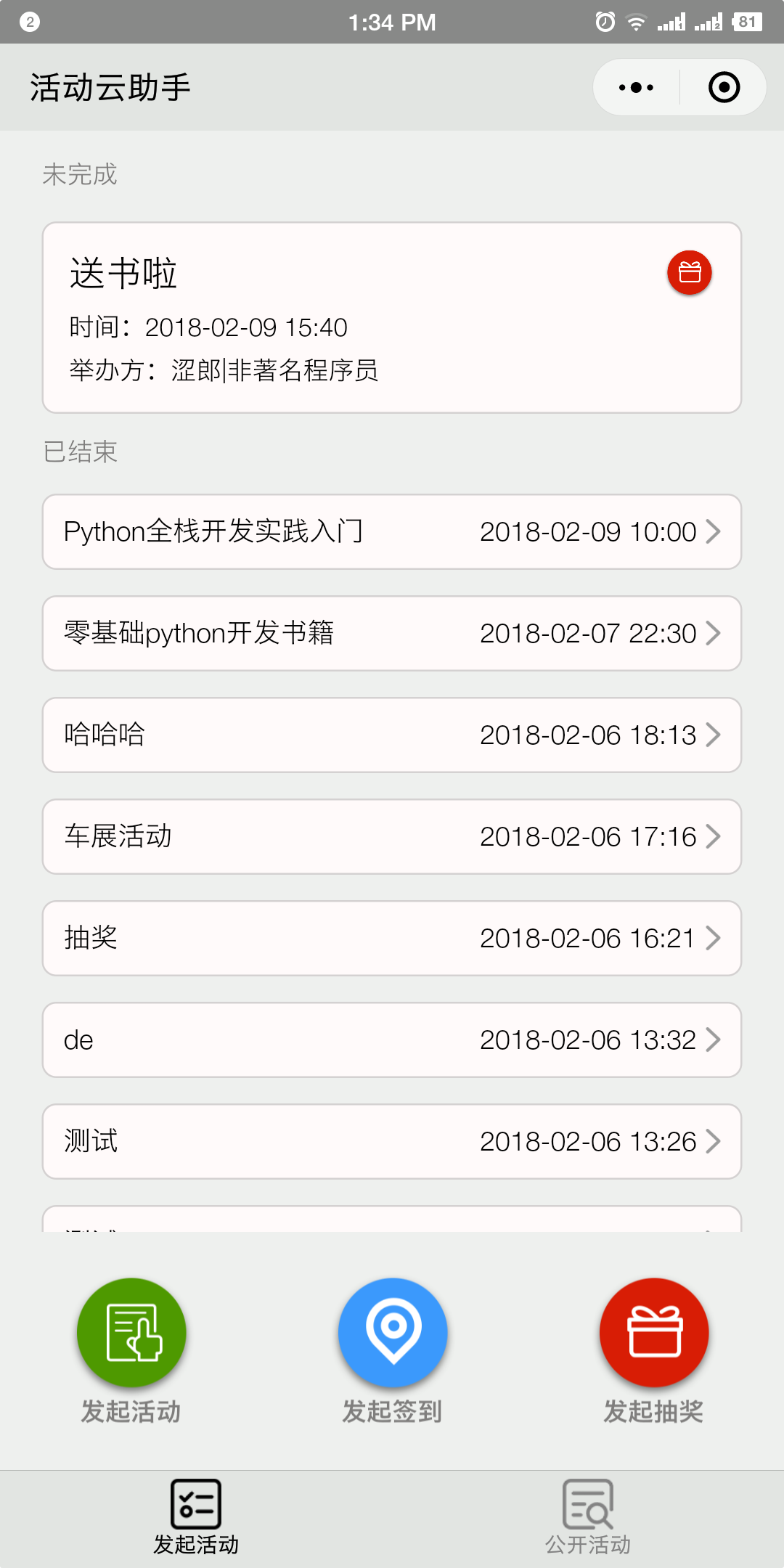This screenshot has width=784, height=1568.
Task: Close the mini program with the circle button
Action: click(724, 87)
